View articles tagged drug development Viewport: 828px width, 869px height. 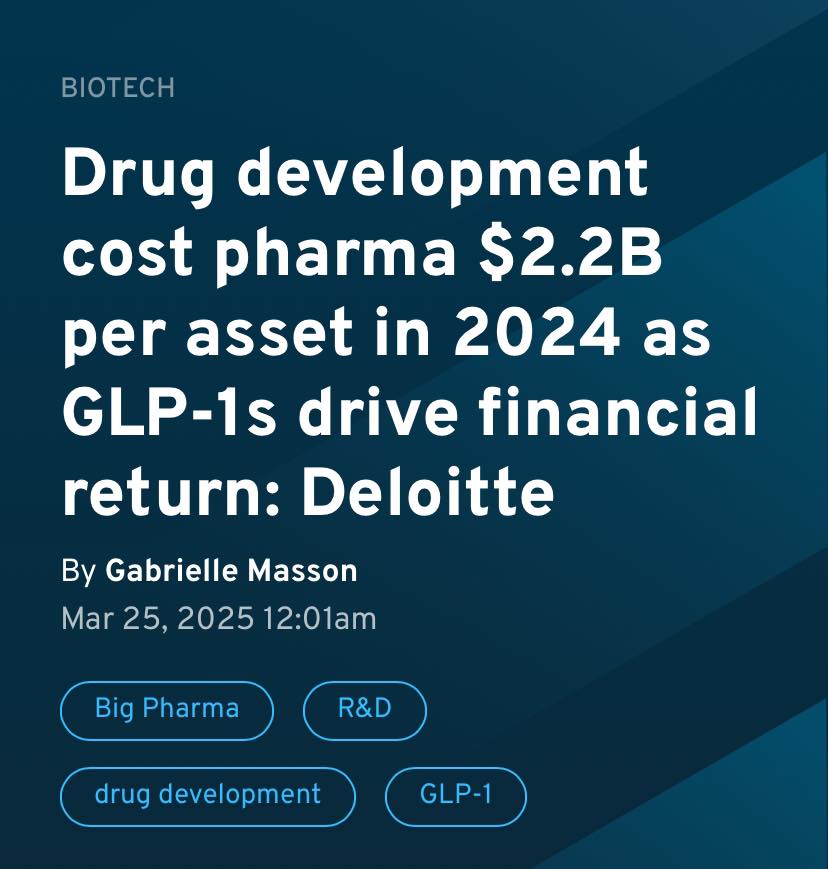click(208, 796)
